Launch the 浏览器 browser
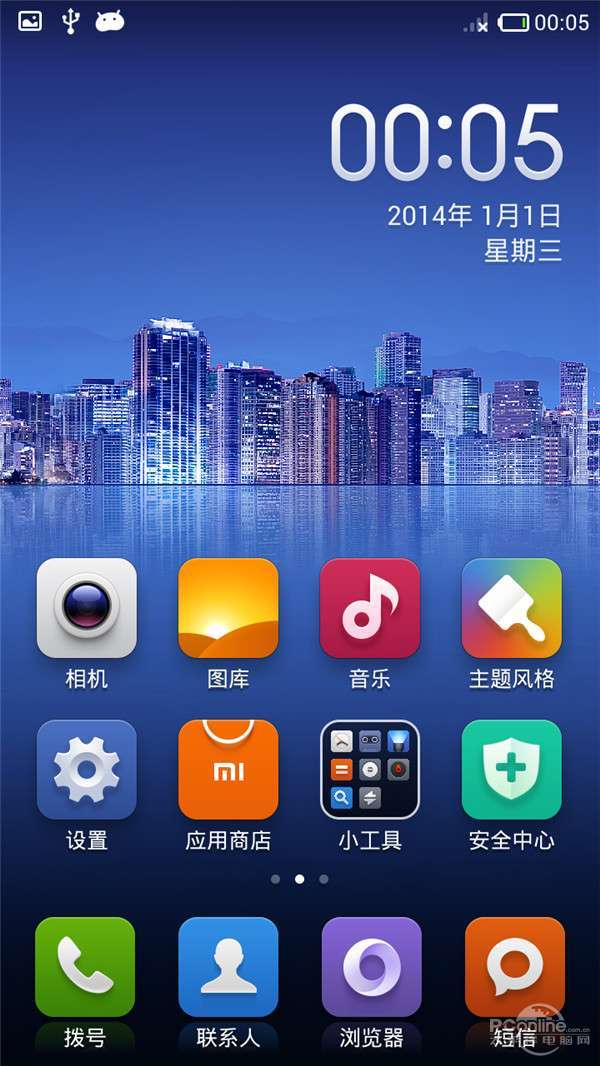600x1066 pixels. pyautogui.click(x=371, y=967)
